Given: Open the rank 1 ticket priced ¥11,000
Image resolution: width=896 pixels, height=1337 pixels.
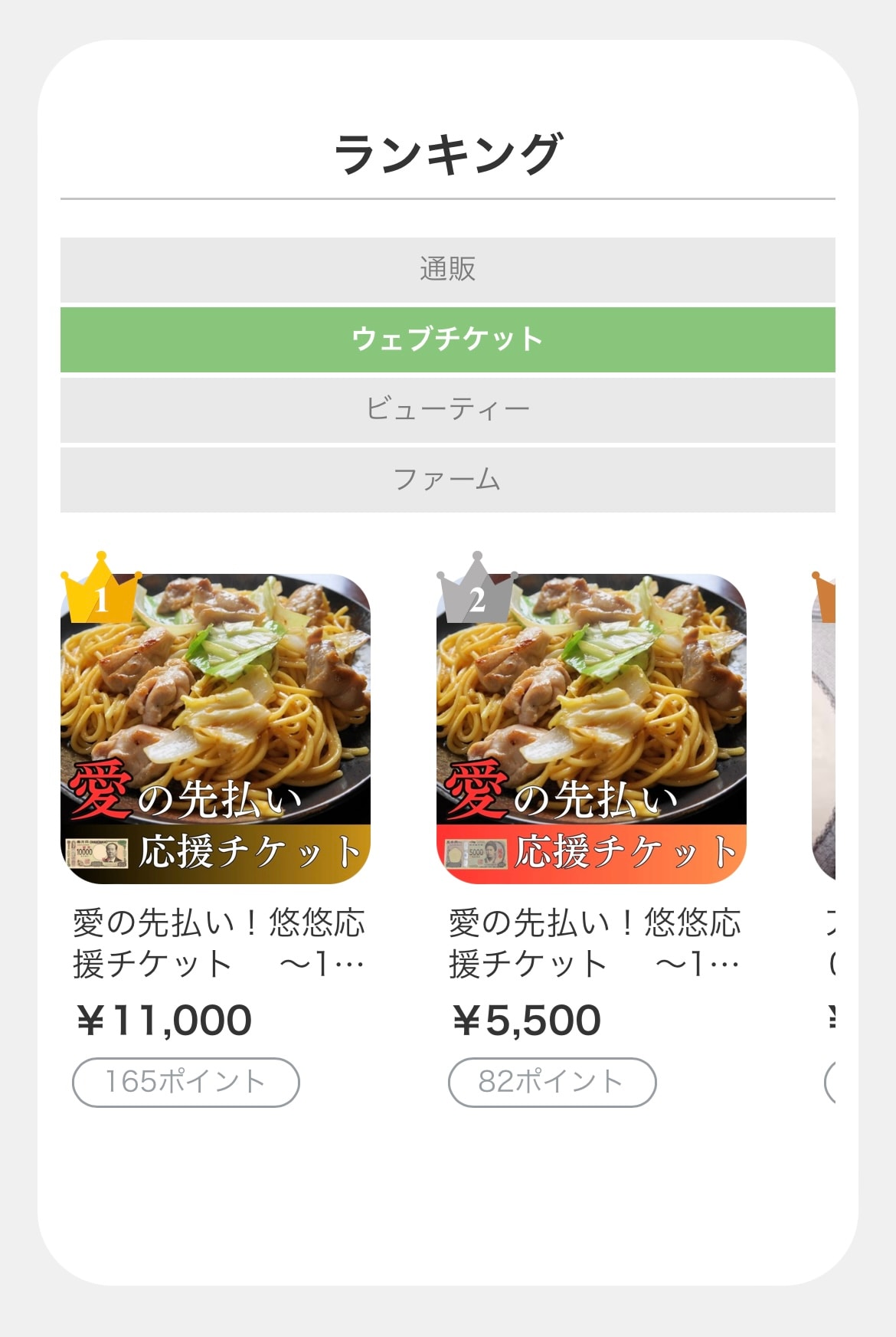Looking at the screenshot, I should pos(215,729).
